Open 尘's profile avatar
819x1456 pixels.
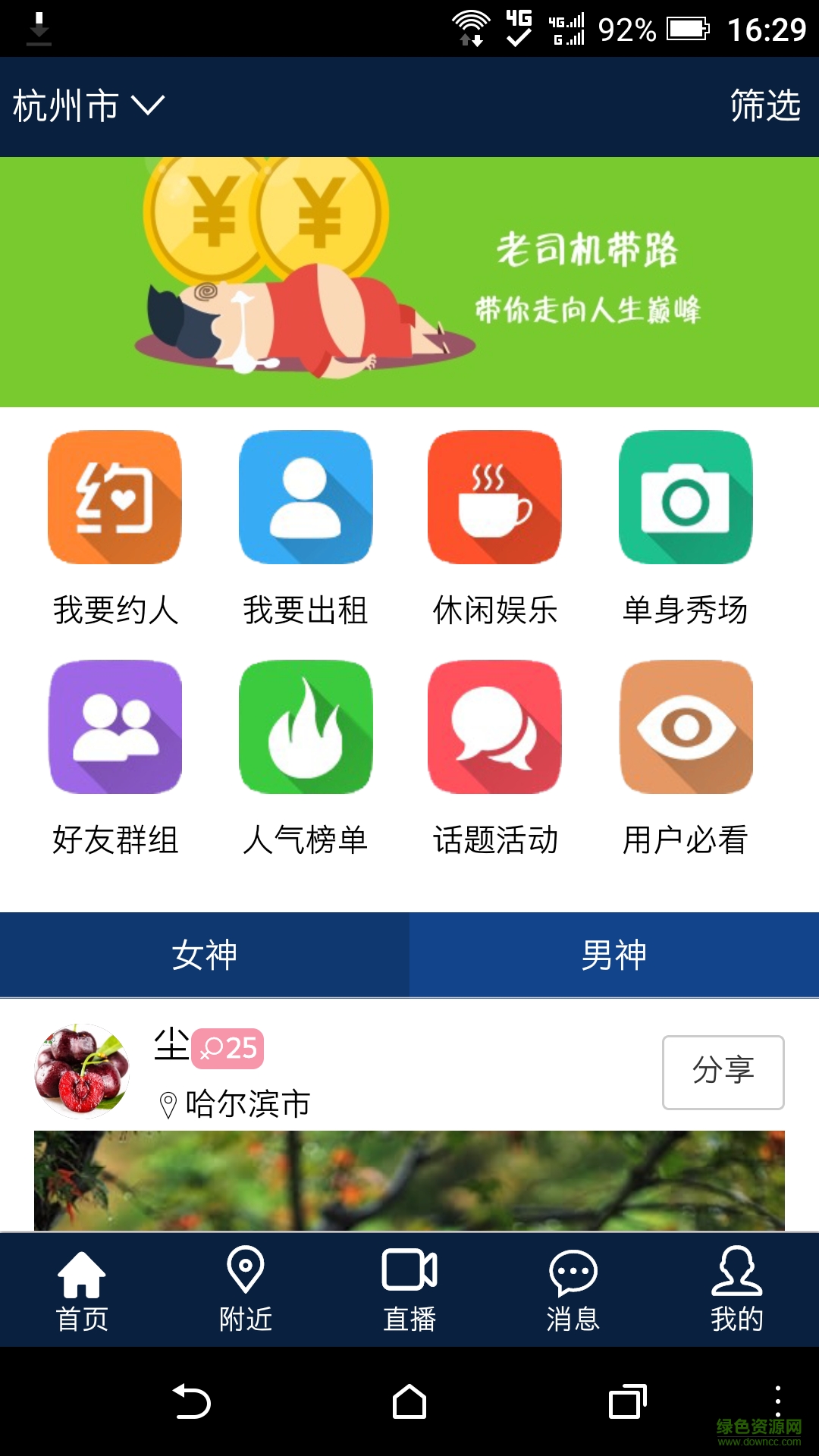[82, 1071]
